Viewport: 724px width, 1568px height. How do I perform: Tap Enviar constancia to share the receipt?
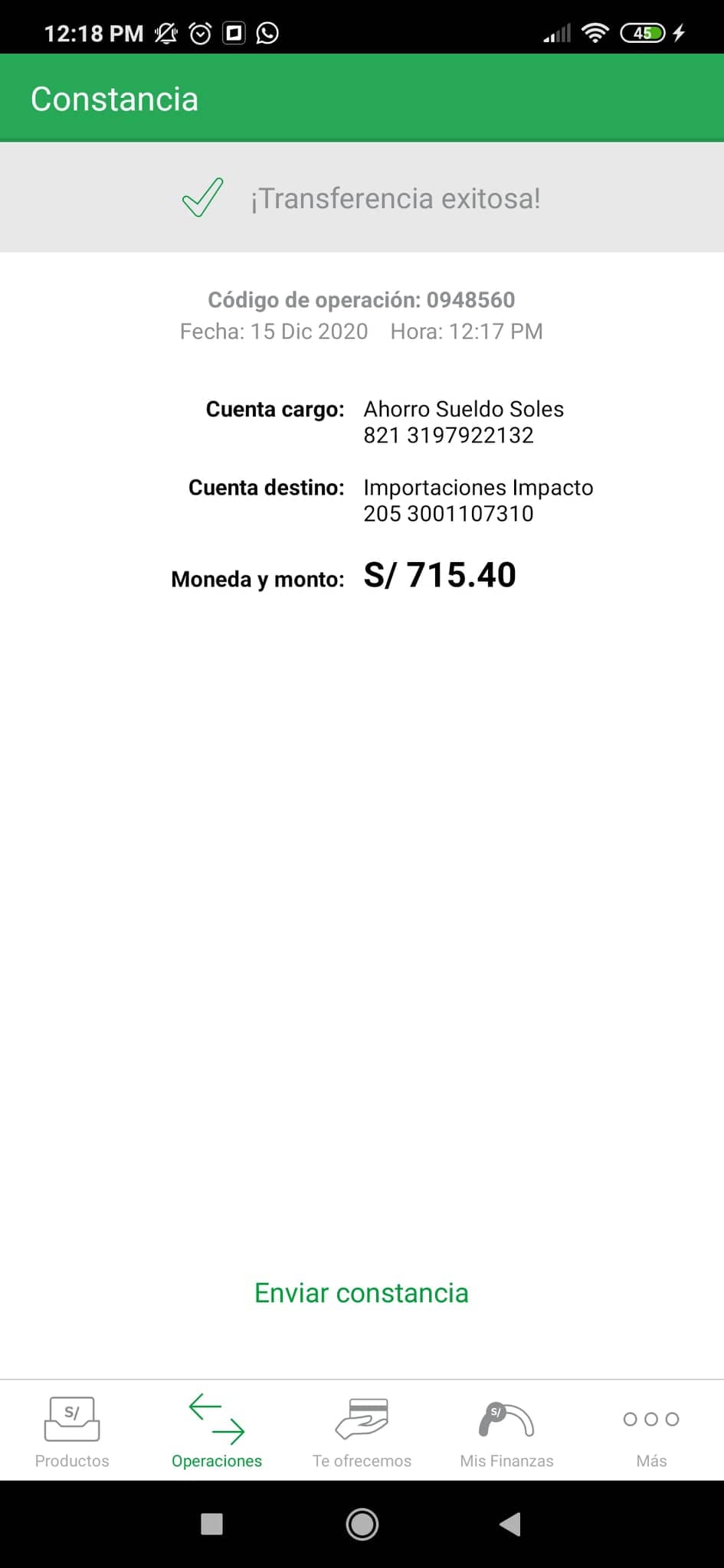click(361, 1293)
